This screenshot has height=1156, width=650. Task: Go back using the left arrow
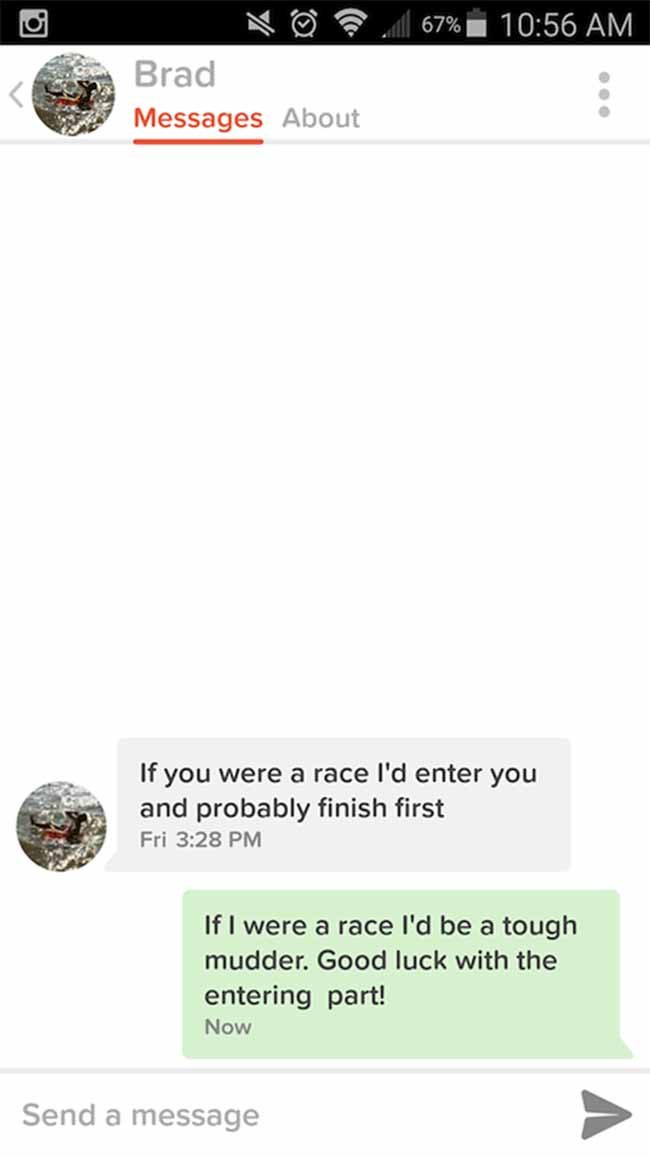pyautogui.click(x=15, y=94)
